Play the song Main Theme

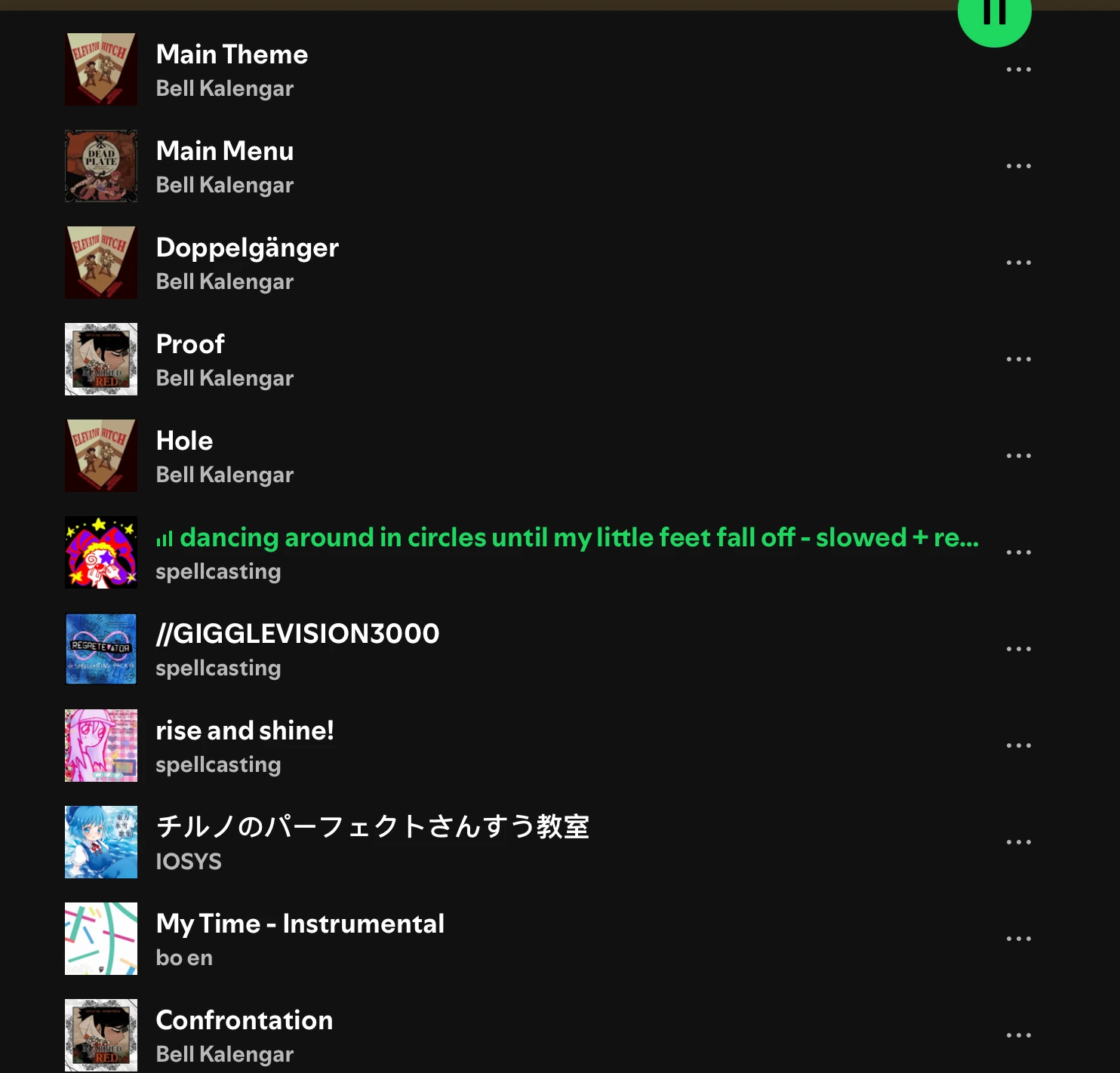click(x=232, y=55)
